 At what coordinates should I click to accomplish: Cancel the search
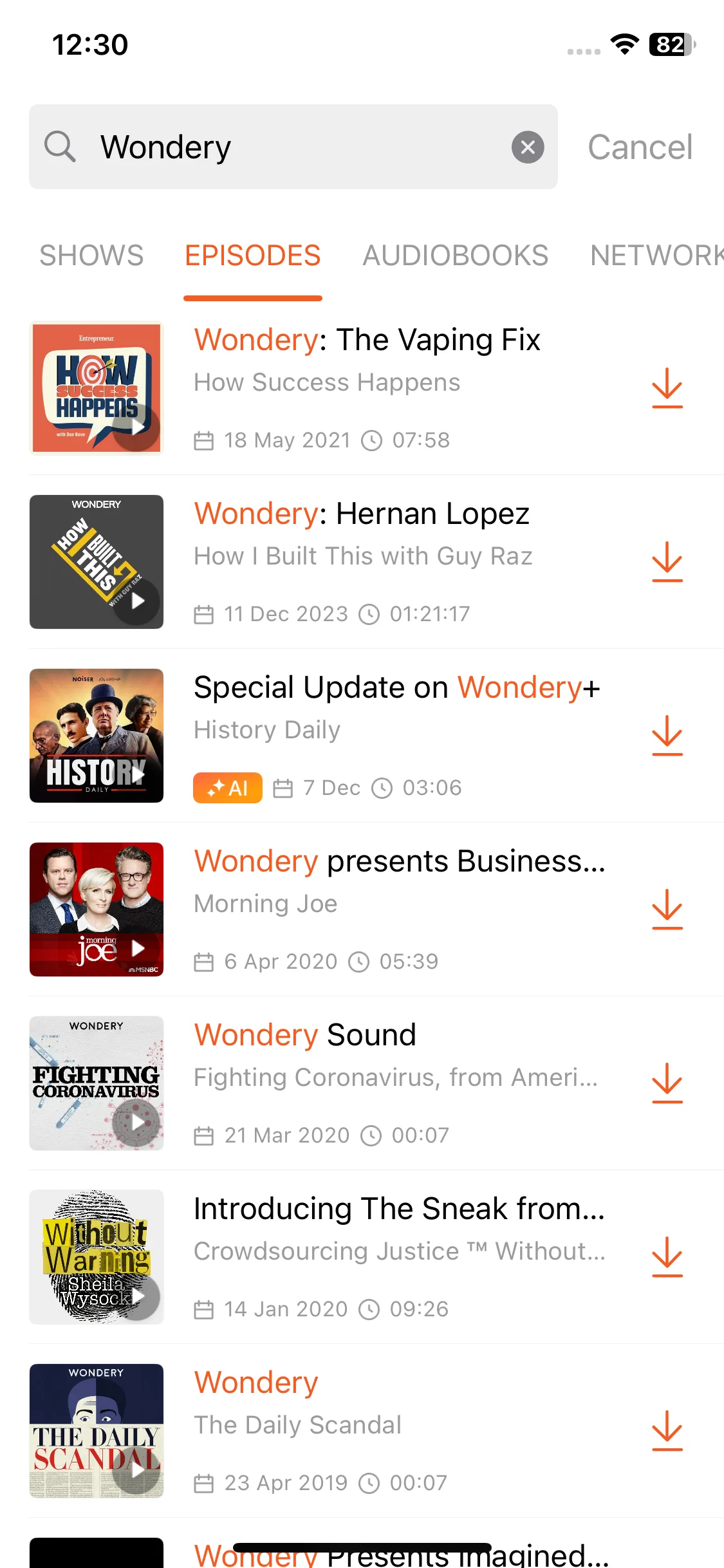pyautogui.click(x=640, y=147)
